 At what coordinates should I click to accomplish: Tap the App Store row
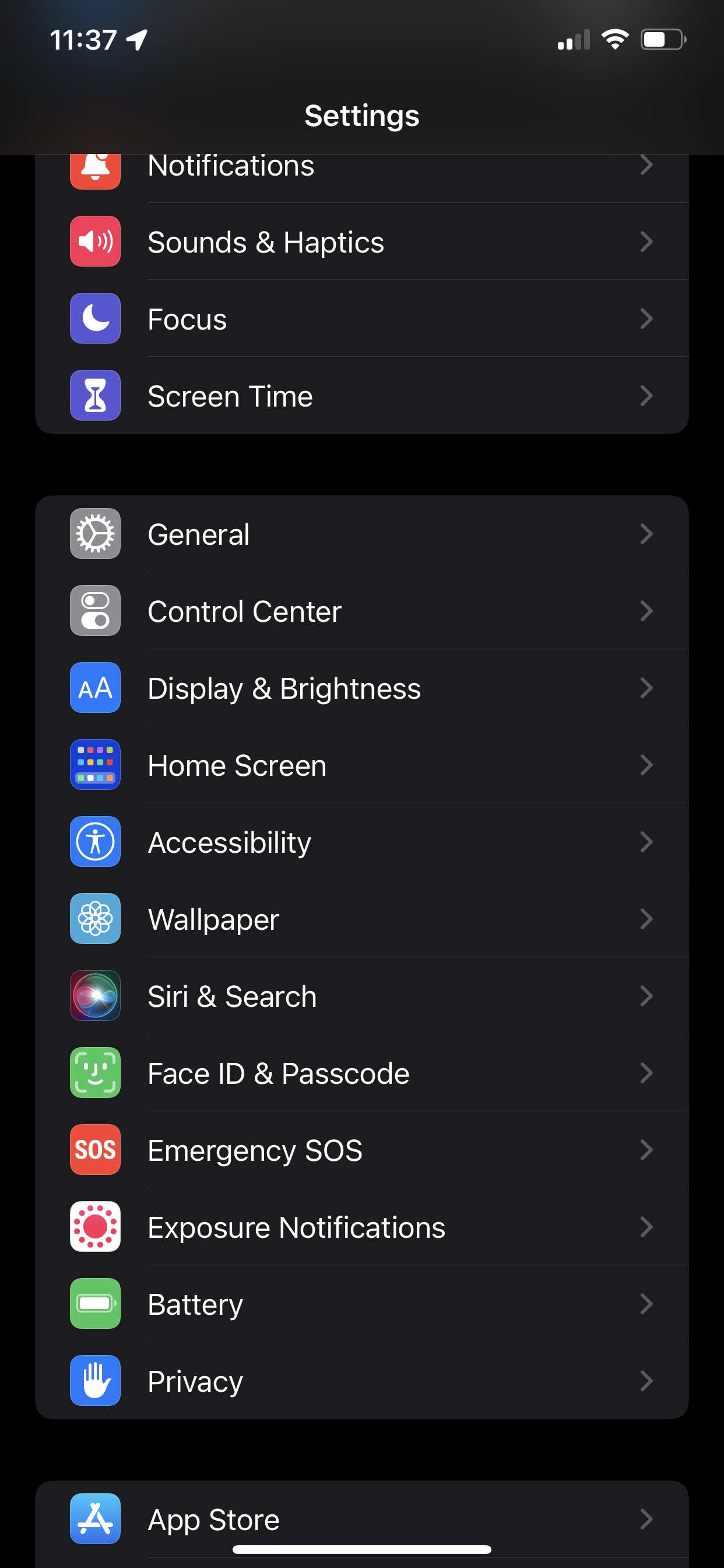tap(361, 1520)
